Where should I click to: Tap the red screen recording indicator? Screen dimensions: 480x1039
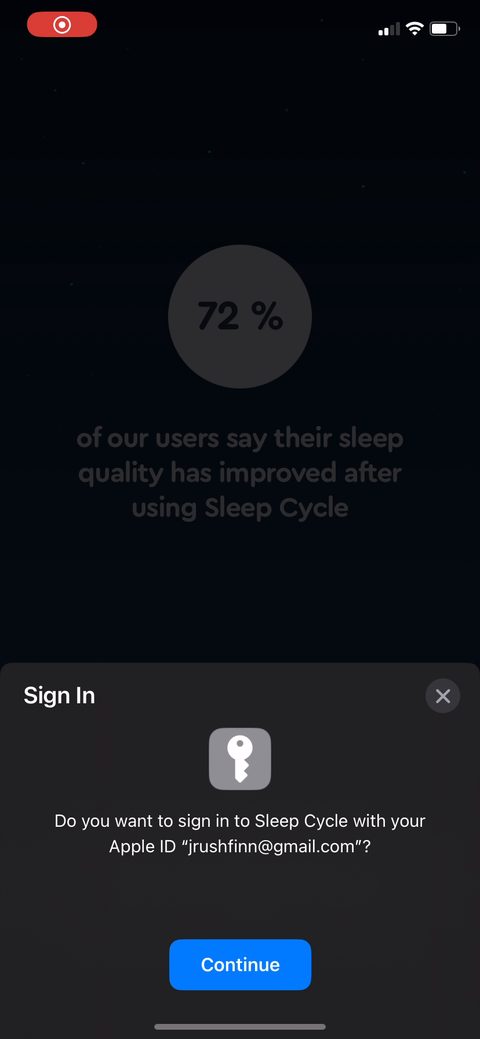coord(62,25)
